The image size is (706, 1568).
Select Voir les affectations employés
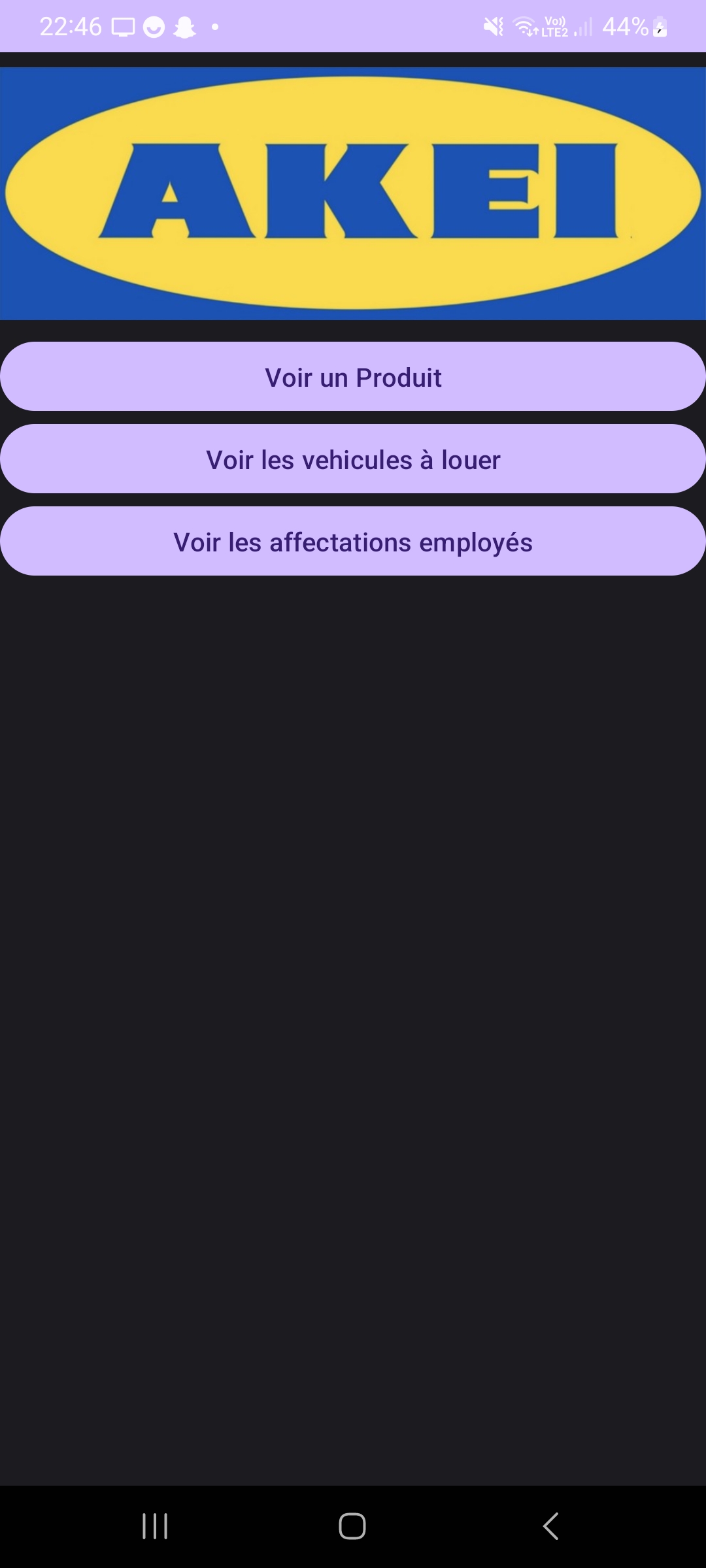(x=353, y=541)
